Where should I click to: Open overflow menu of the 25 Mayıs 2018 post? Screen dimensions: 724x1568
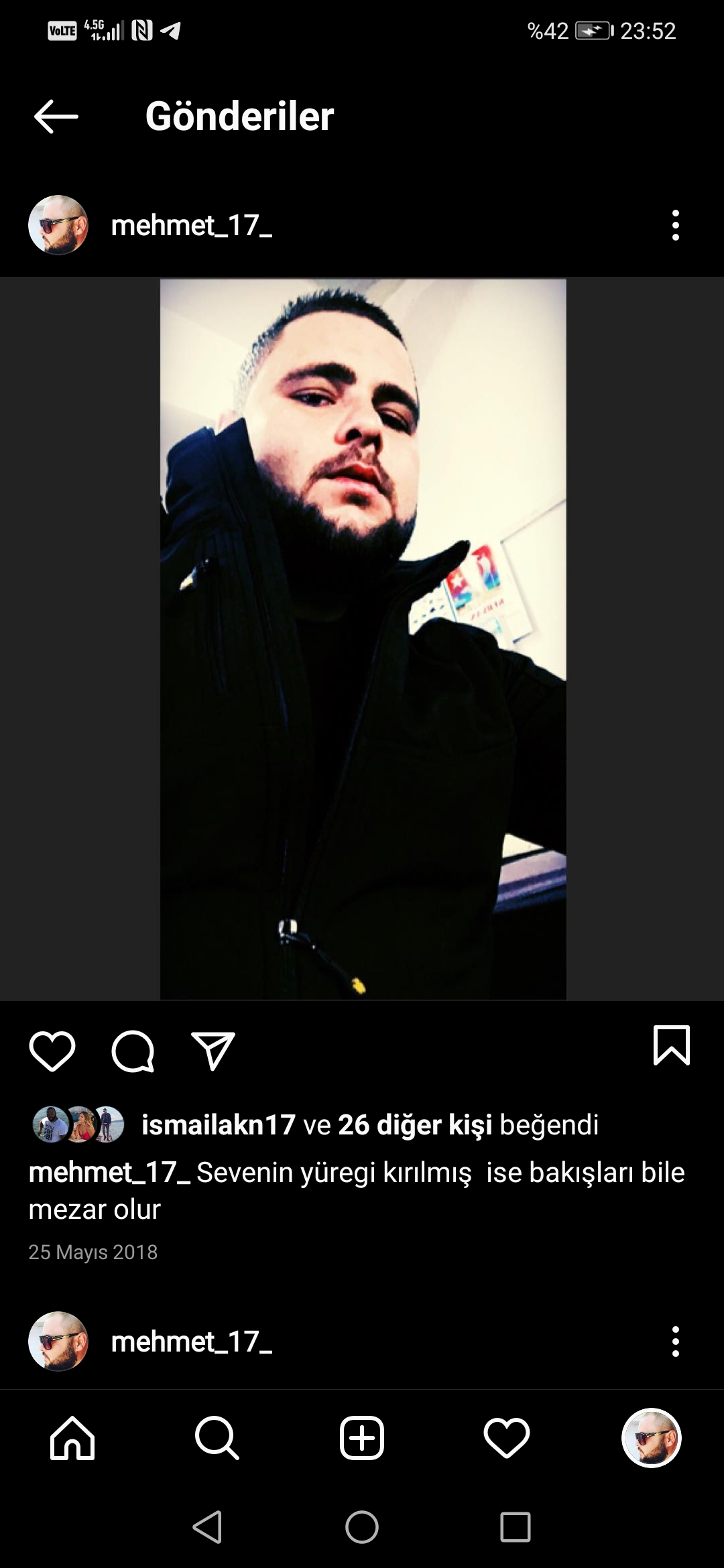tap(675, 225)
